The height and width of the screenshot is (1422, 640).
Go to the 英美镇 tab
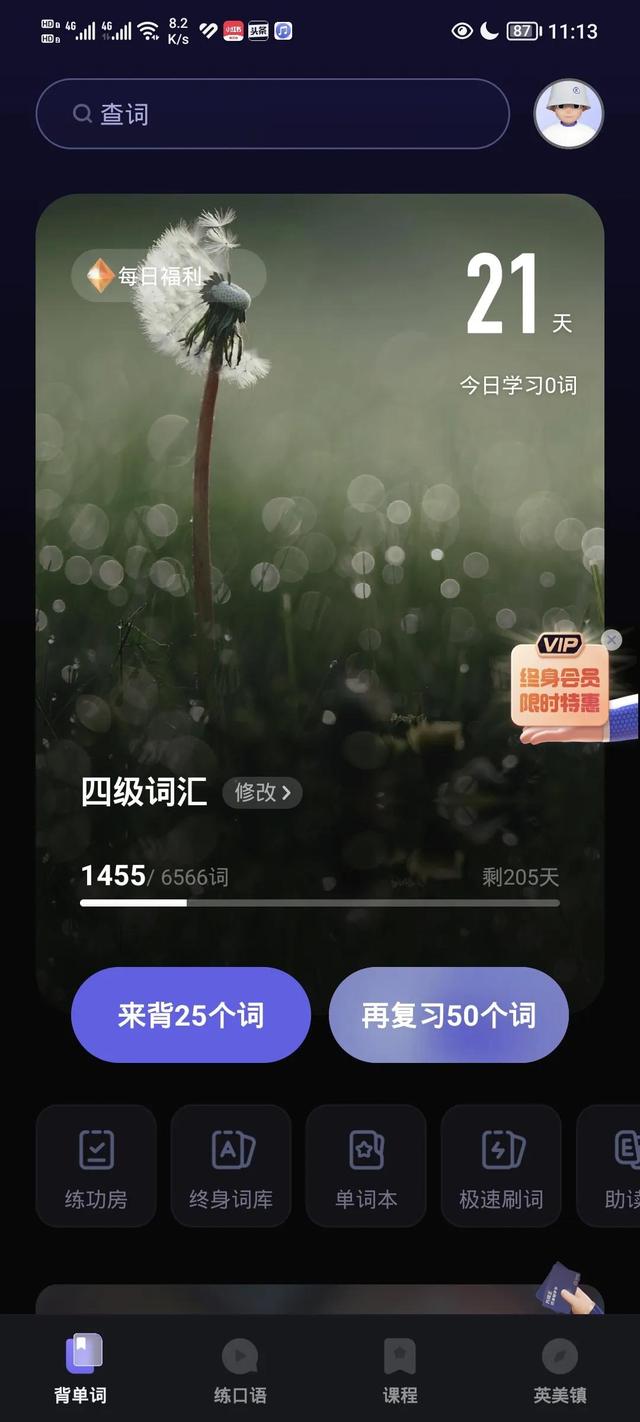[560, 1369]
